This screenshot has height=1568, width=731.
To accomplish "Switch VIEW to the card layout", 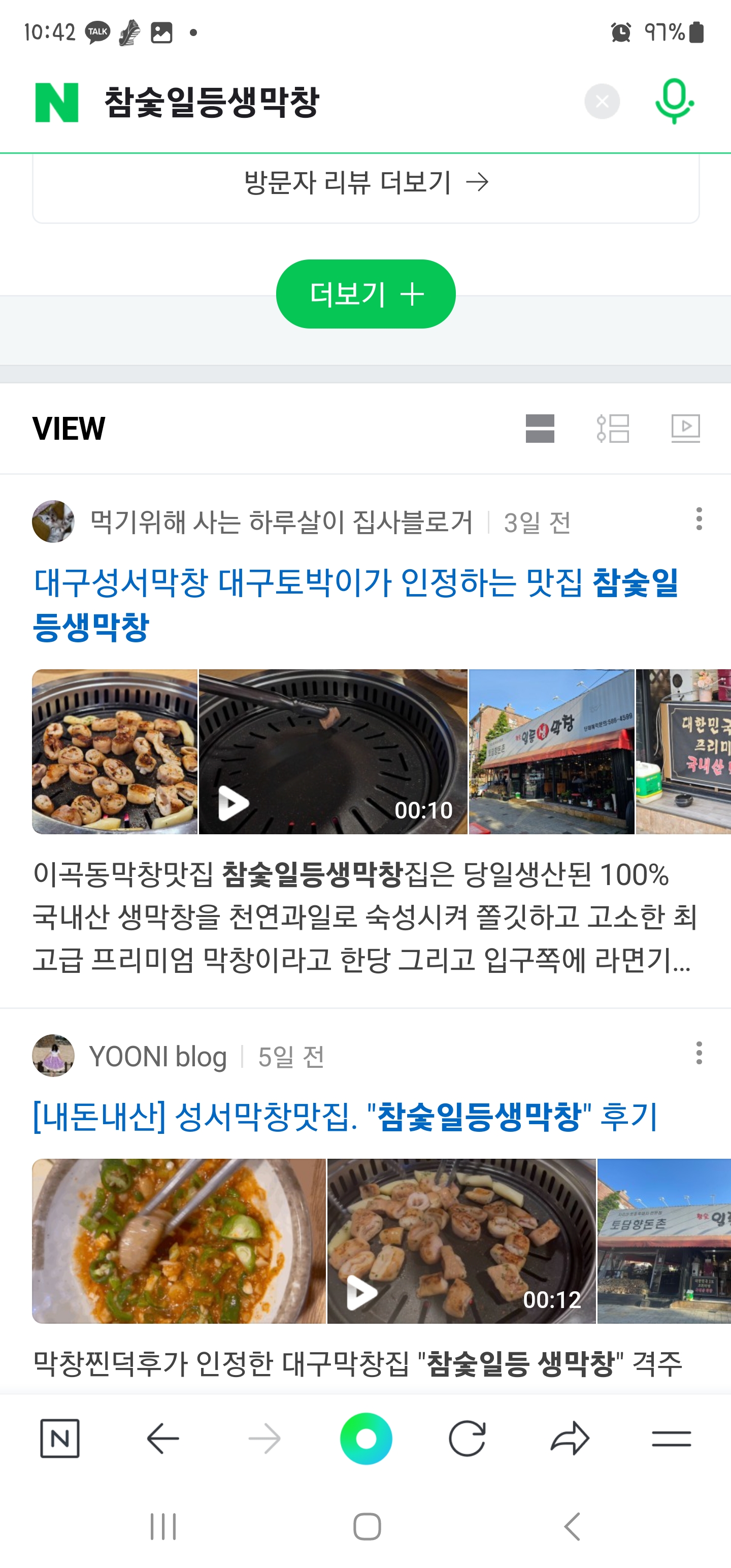I will click(540, 429).
